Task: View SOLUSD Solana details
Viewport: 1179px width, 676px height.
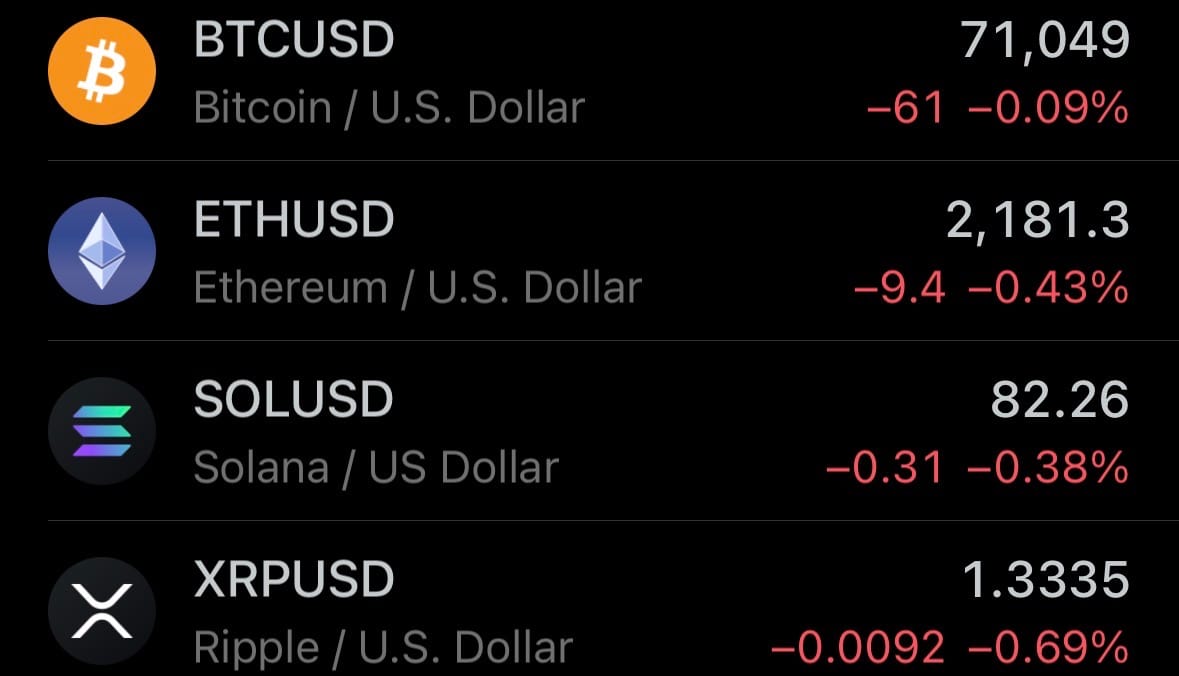Action: [589, 432]
